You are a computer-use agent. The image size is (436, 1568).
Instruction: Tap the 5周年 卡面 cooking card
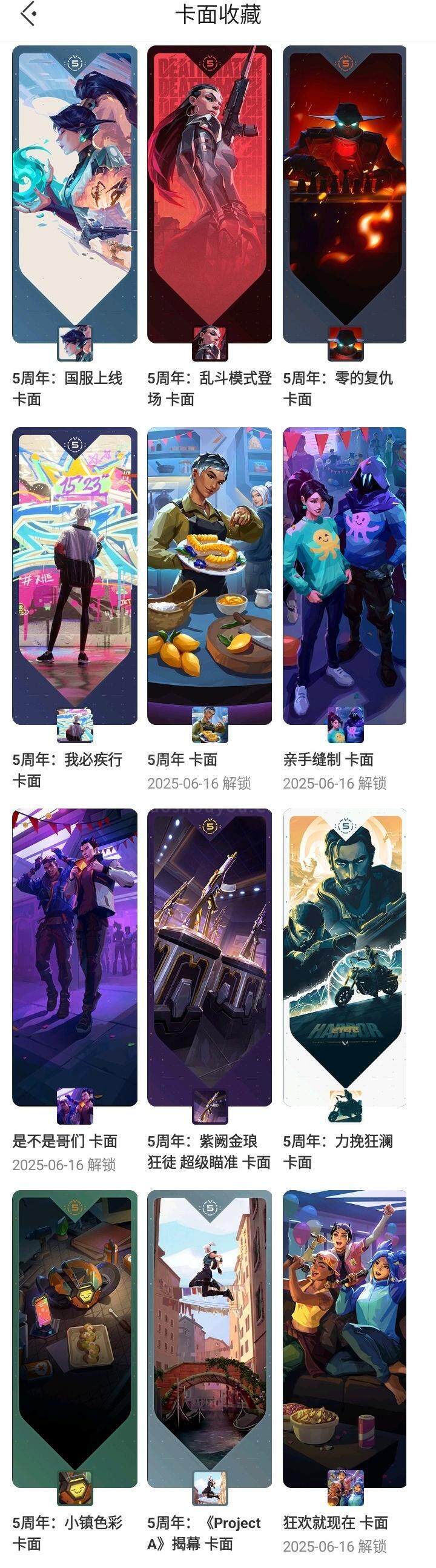[x=210, y=575]
